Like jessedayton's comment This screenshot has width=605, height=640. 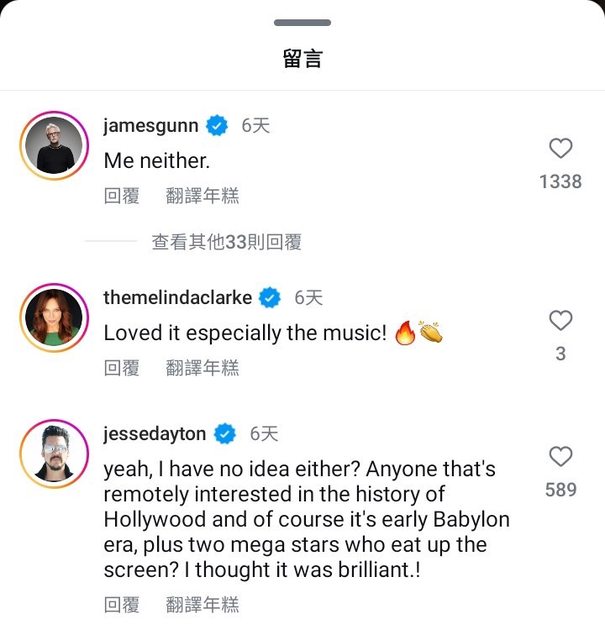point(561,457)
